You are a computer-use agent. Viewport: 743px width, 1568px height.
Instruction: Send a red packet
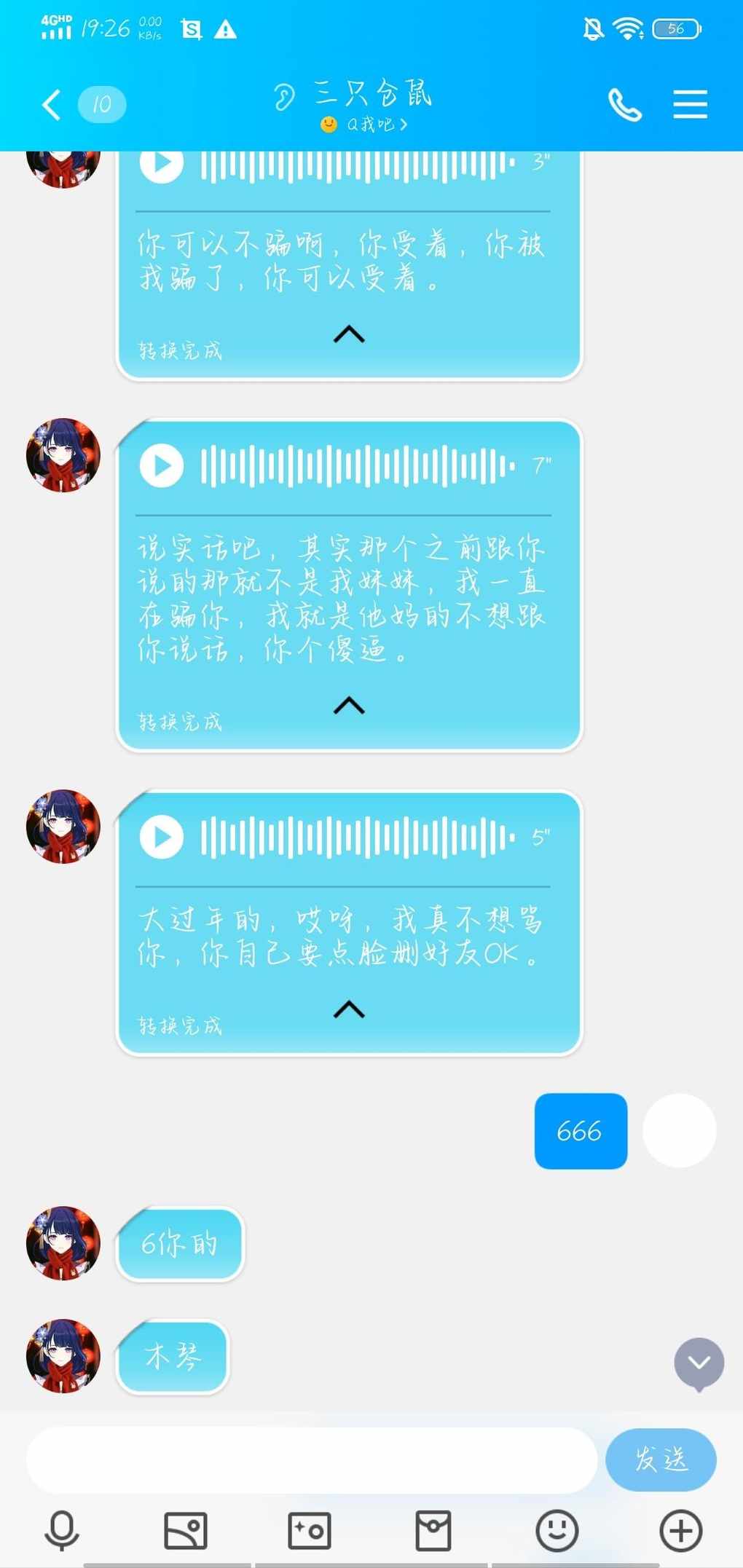coord(433,1530)
